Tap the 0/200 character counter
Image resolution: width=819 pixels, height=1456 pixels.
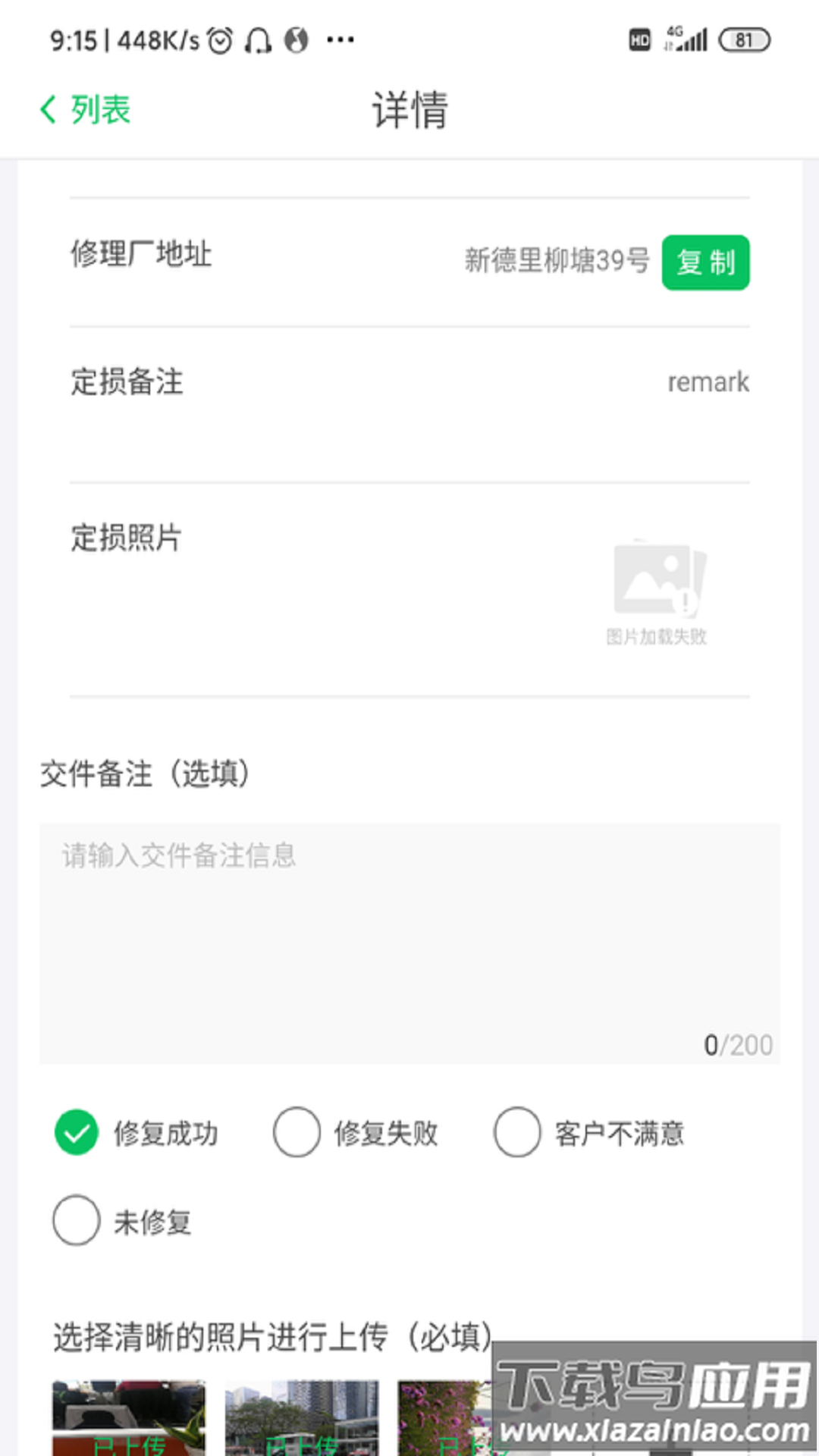[739, 1044]
